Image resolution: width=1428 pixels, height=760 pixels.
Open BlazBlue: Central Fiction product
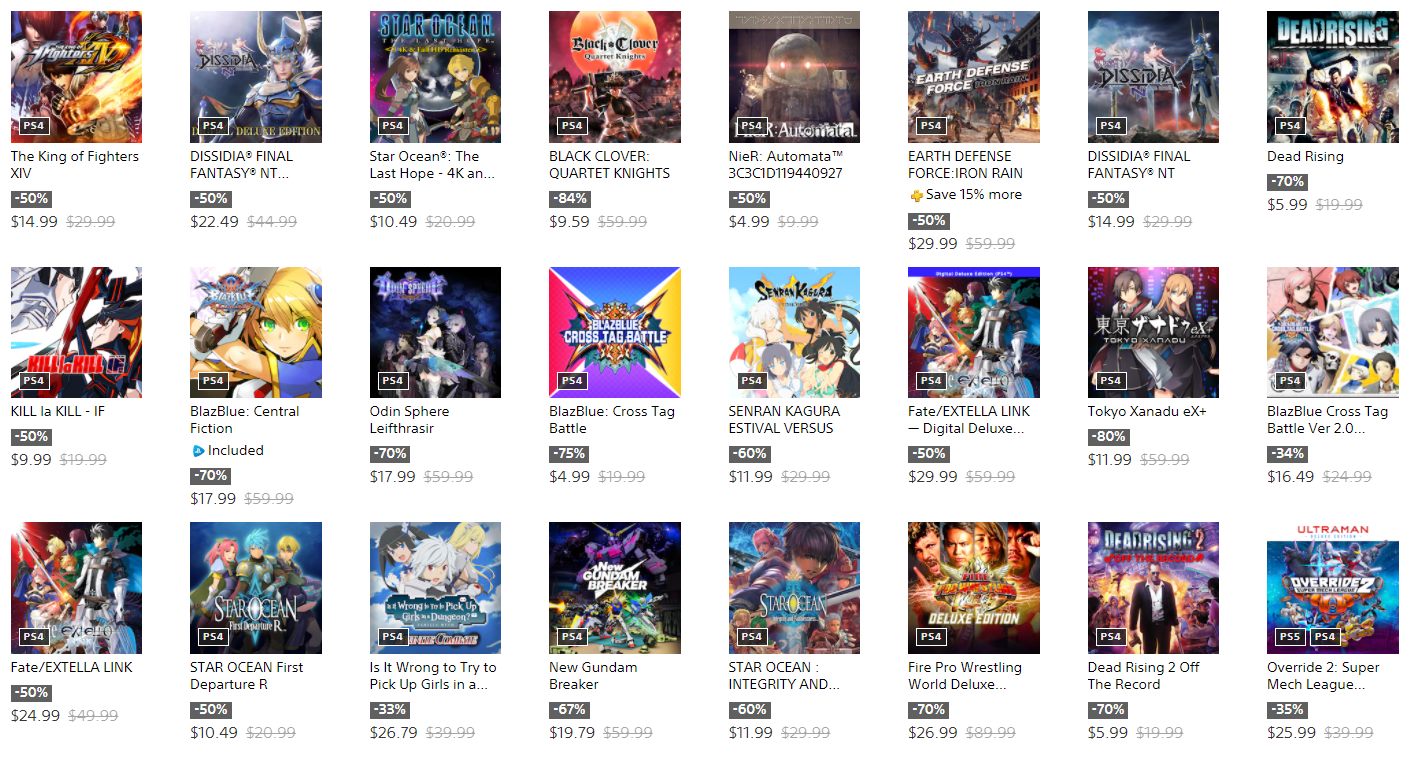256,333
